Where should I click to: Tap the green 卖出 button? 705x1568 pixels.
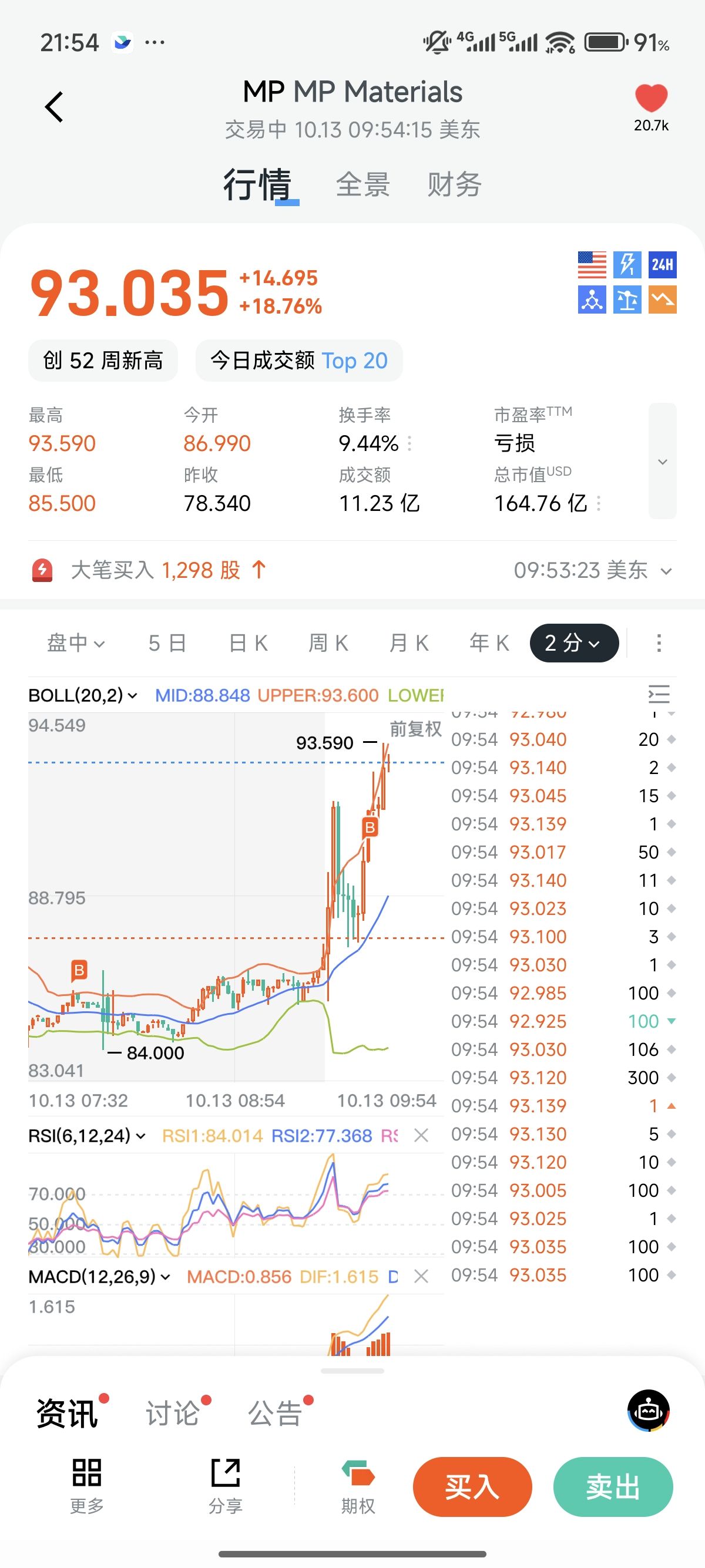click(612, 1487)
